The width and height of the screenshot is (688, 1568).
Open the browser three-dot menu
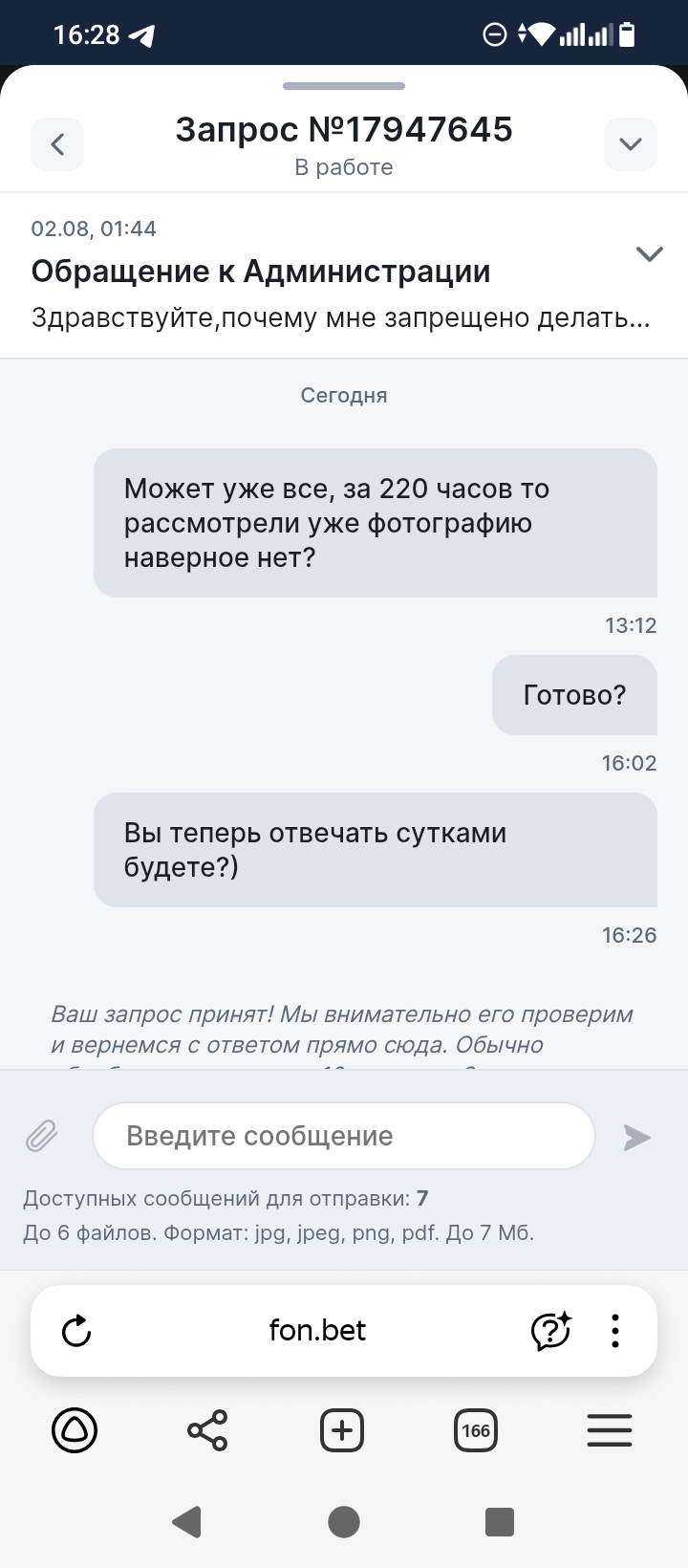pos(615,1331)
